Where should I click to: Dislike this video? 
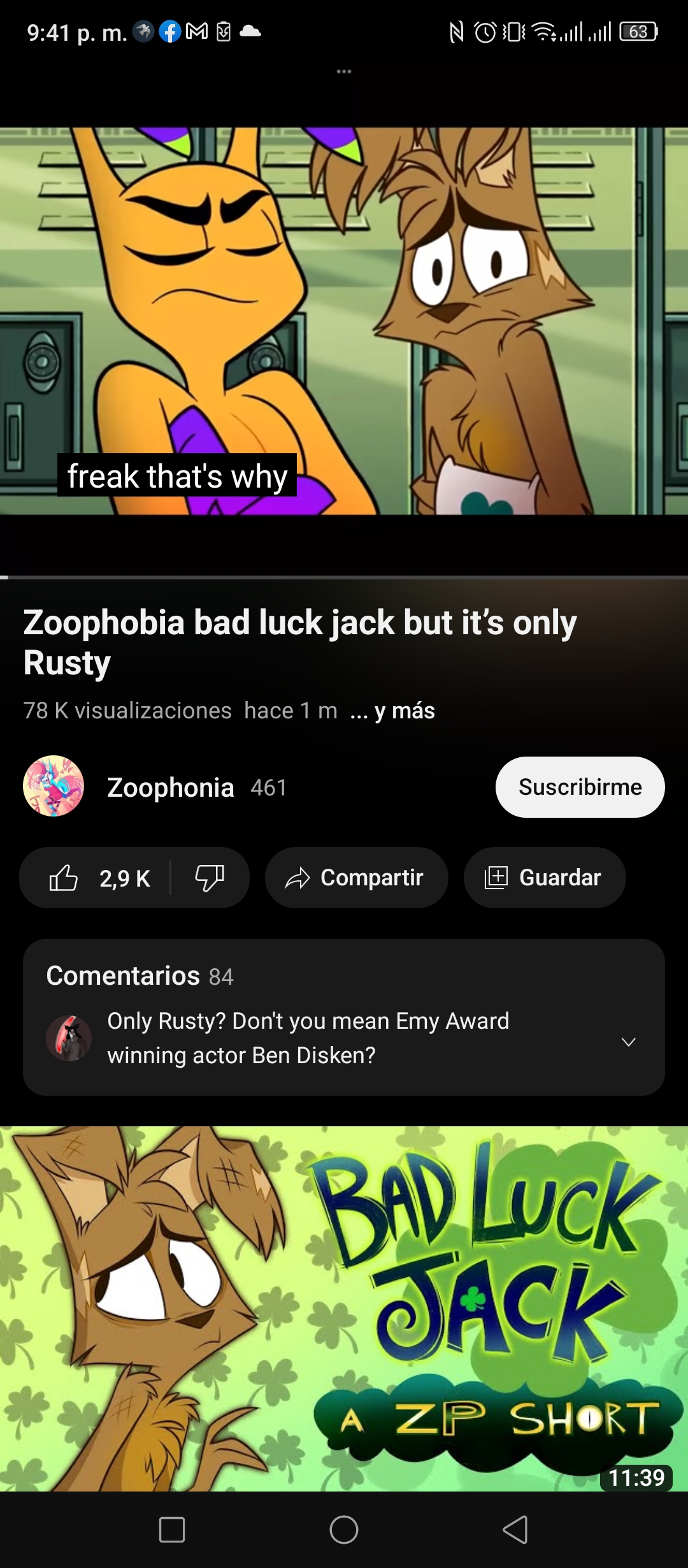point(210,878)
